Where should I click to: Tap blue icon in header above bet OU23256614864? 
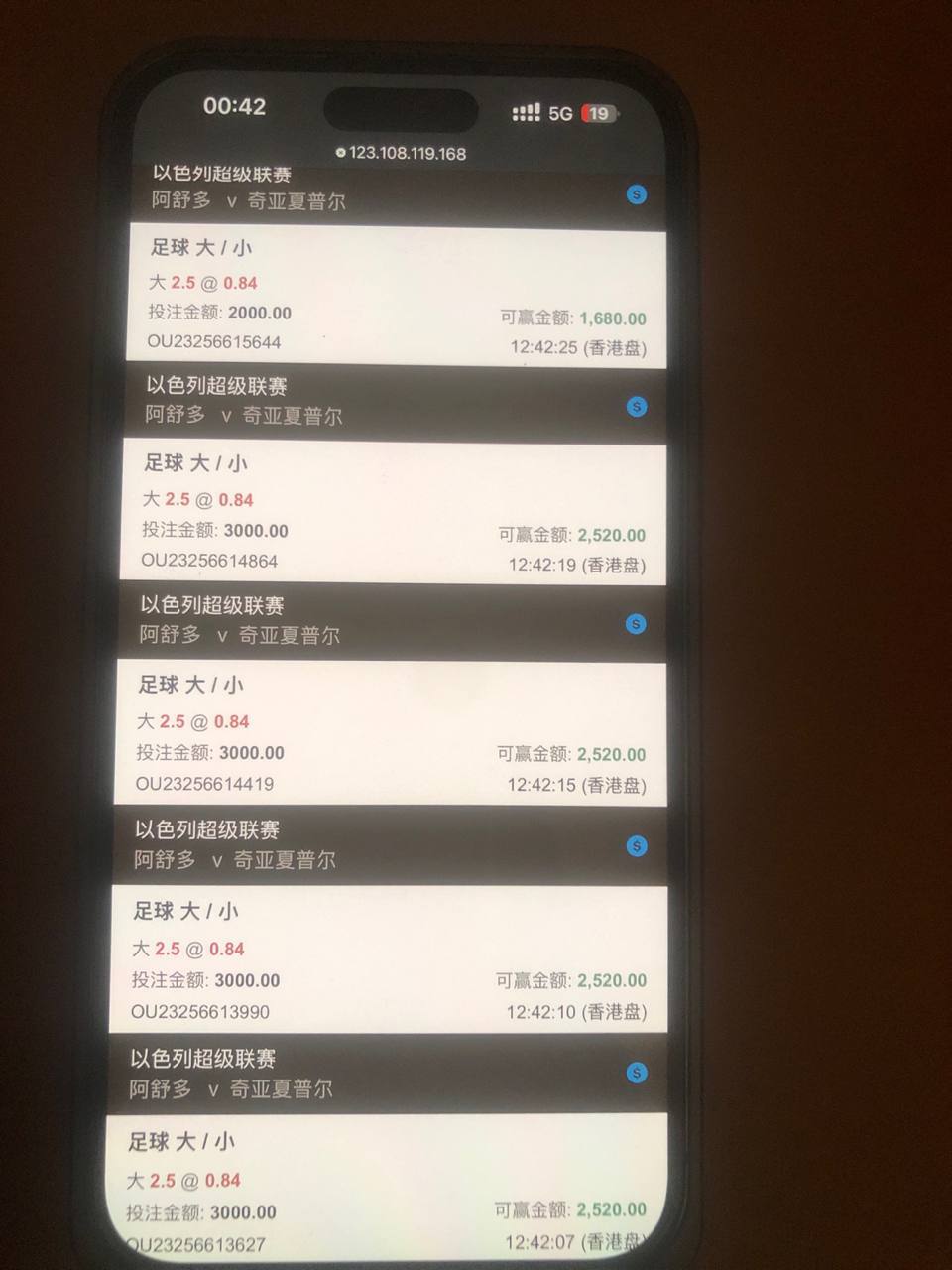pyautogui.click(x=637, y=407)
